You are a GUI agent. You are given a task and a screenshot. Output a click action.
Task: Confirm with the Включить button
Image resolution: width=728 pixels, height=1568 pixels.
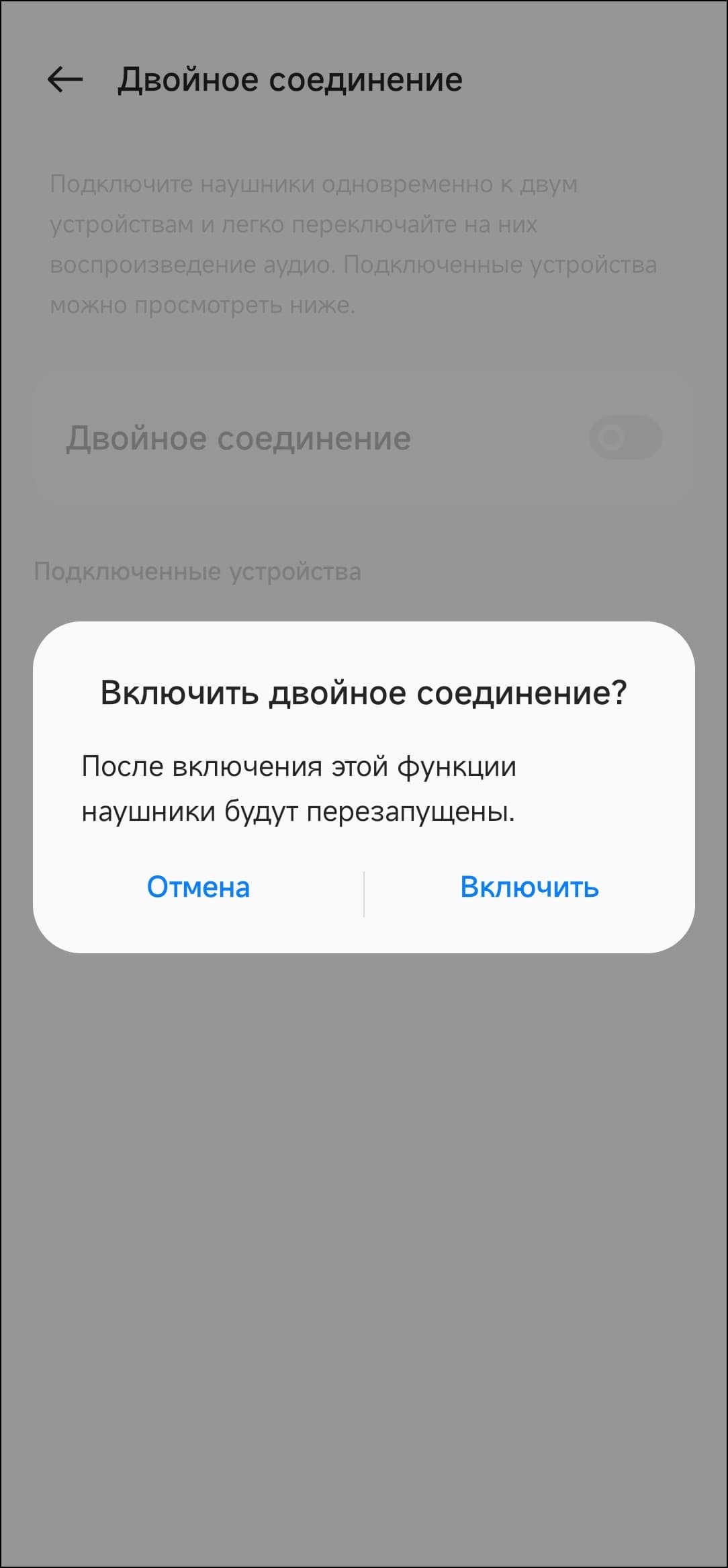click(x=529, y=887)
